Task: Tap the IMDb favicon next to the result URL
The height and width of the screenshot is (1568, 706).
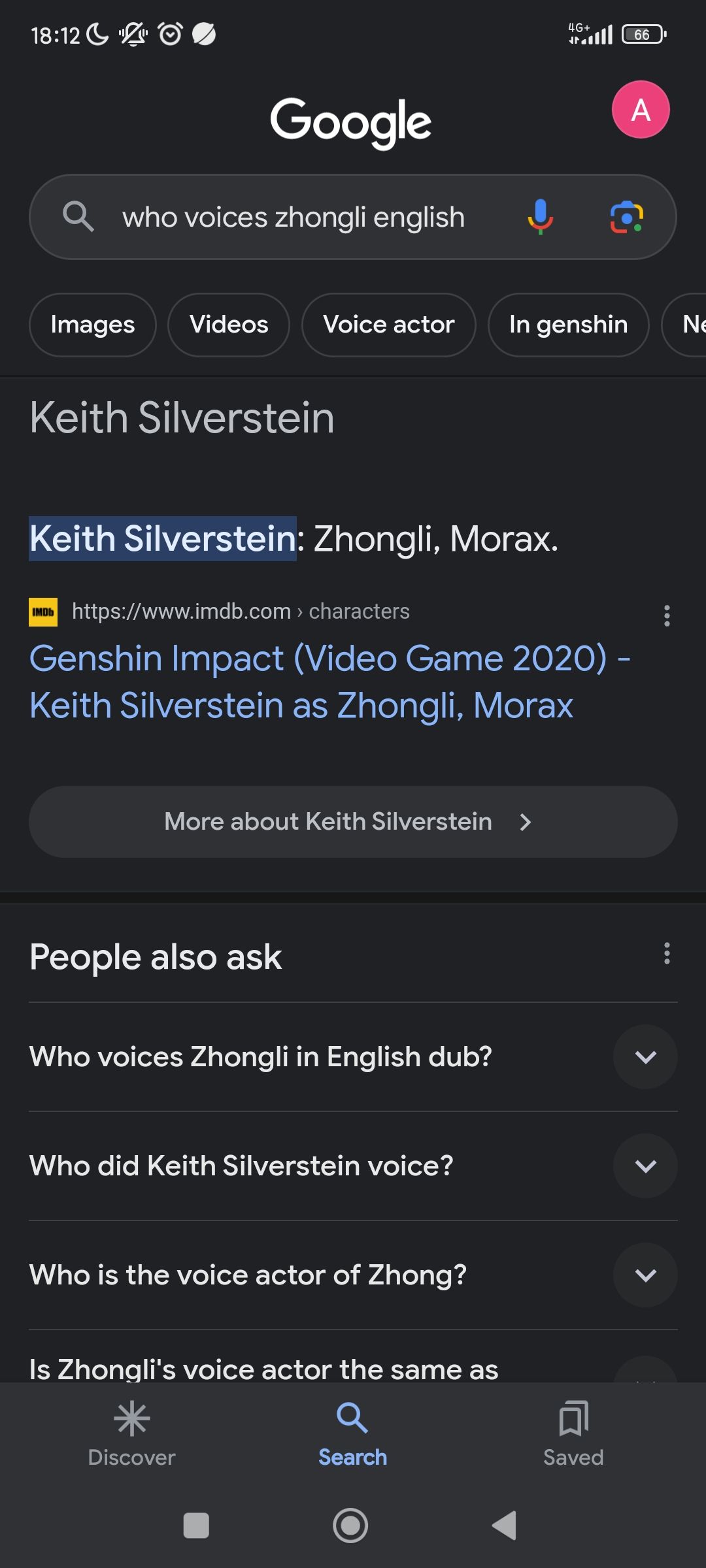Action: click(x=43, y=612)
